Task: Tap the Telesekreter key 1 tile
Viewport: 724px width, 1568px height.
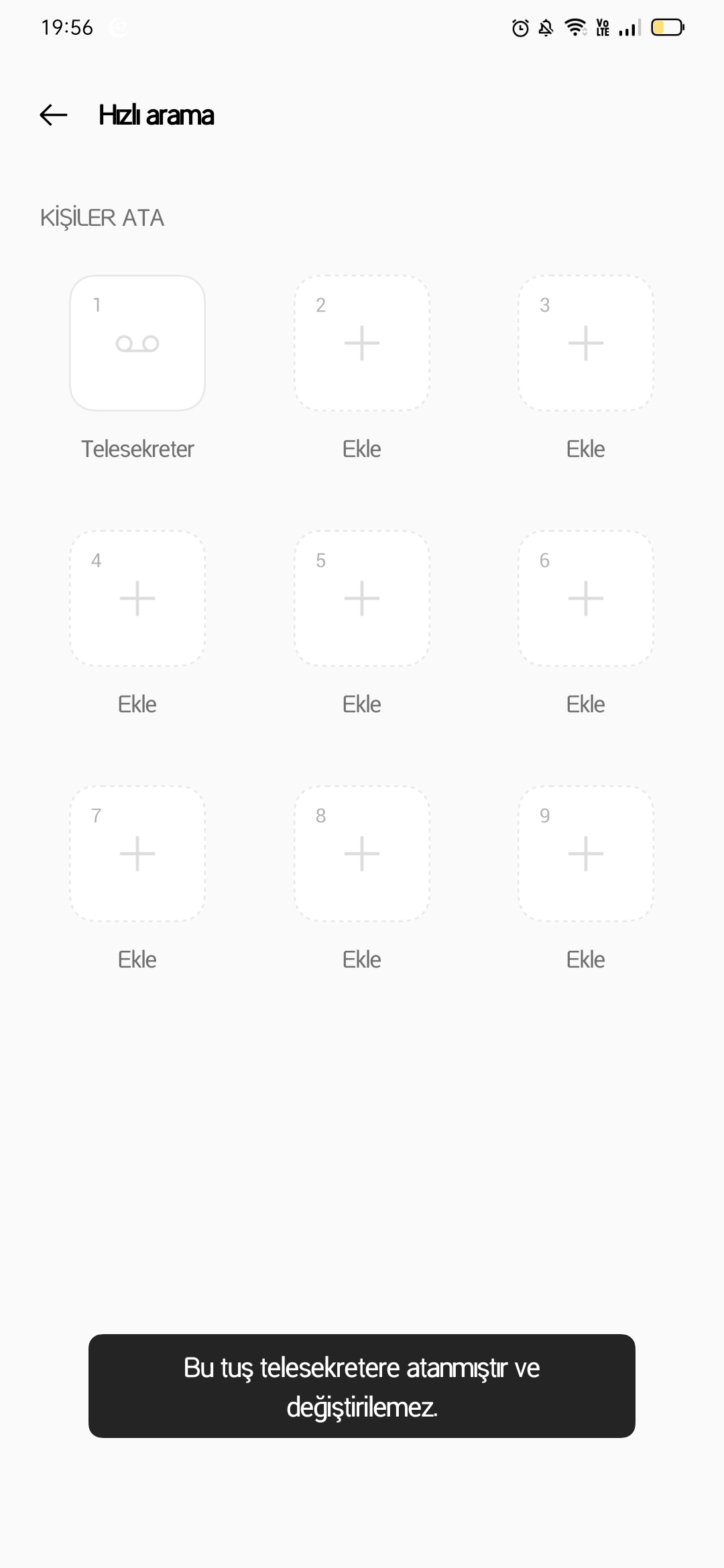Action: (137, 343)
